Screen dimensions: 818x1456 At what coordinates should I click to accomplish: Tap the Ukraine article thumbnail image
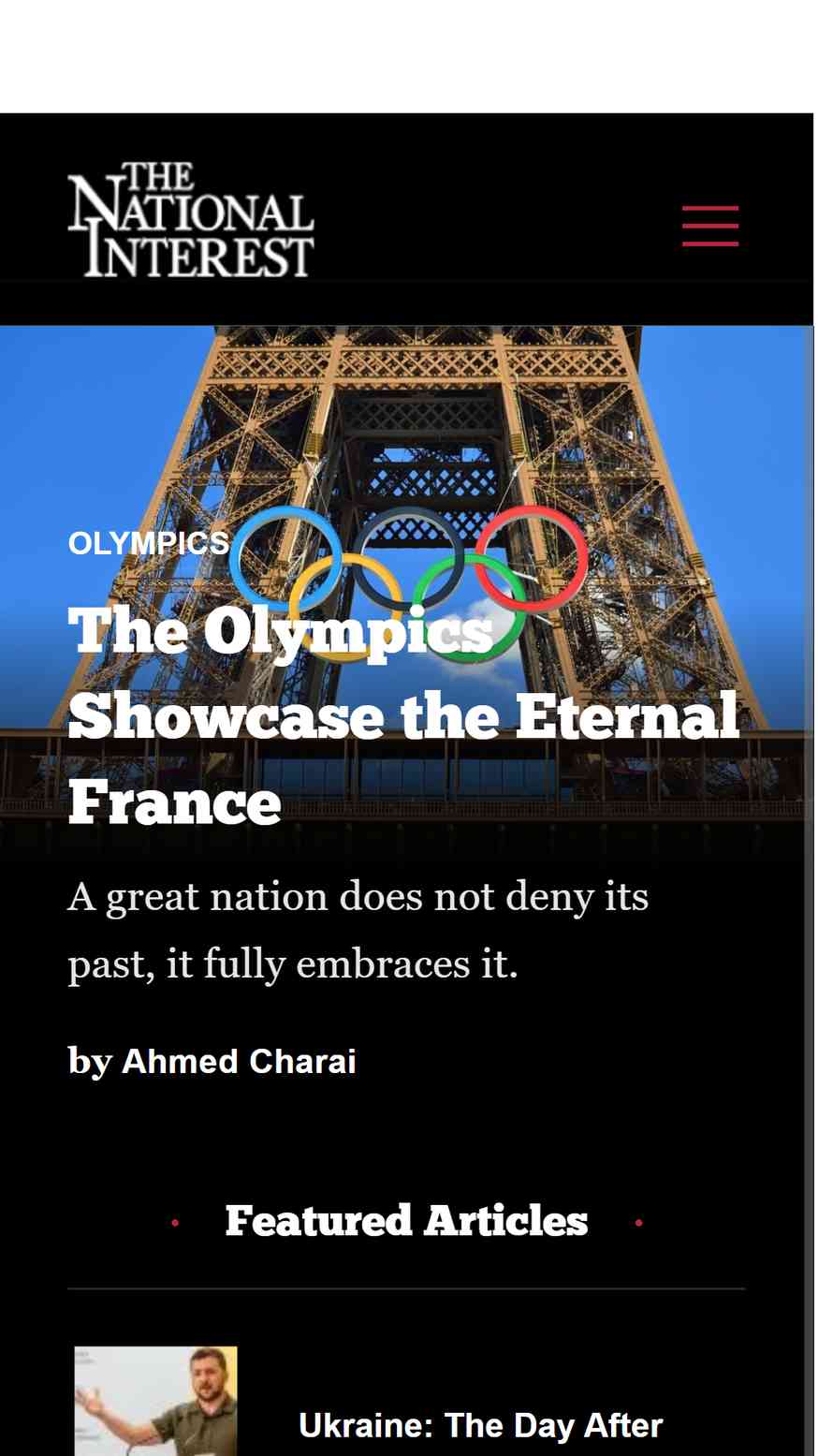click(155, 1401)
